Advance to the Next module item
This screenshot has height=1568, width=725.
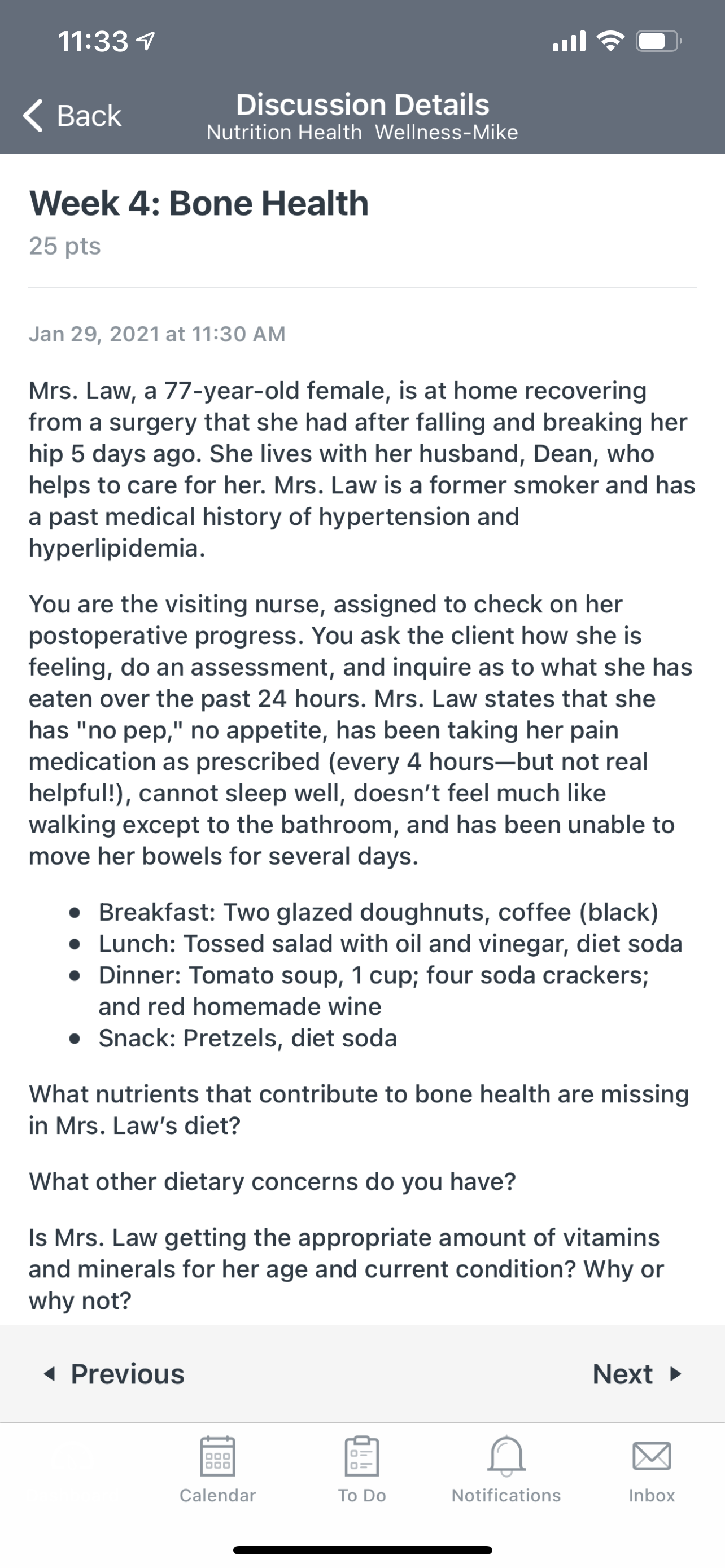click(637, 1374)
